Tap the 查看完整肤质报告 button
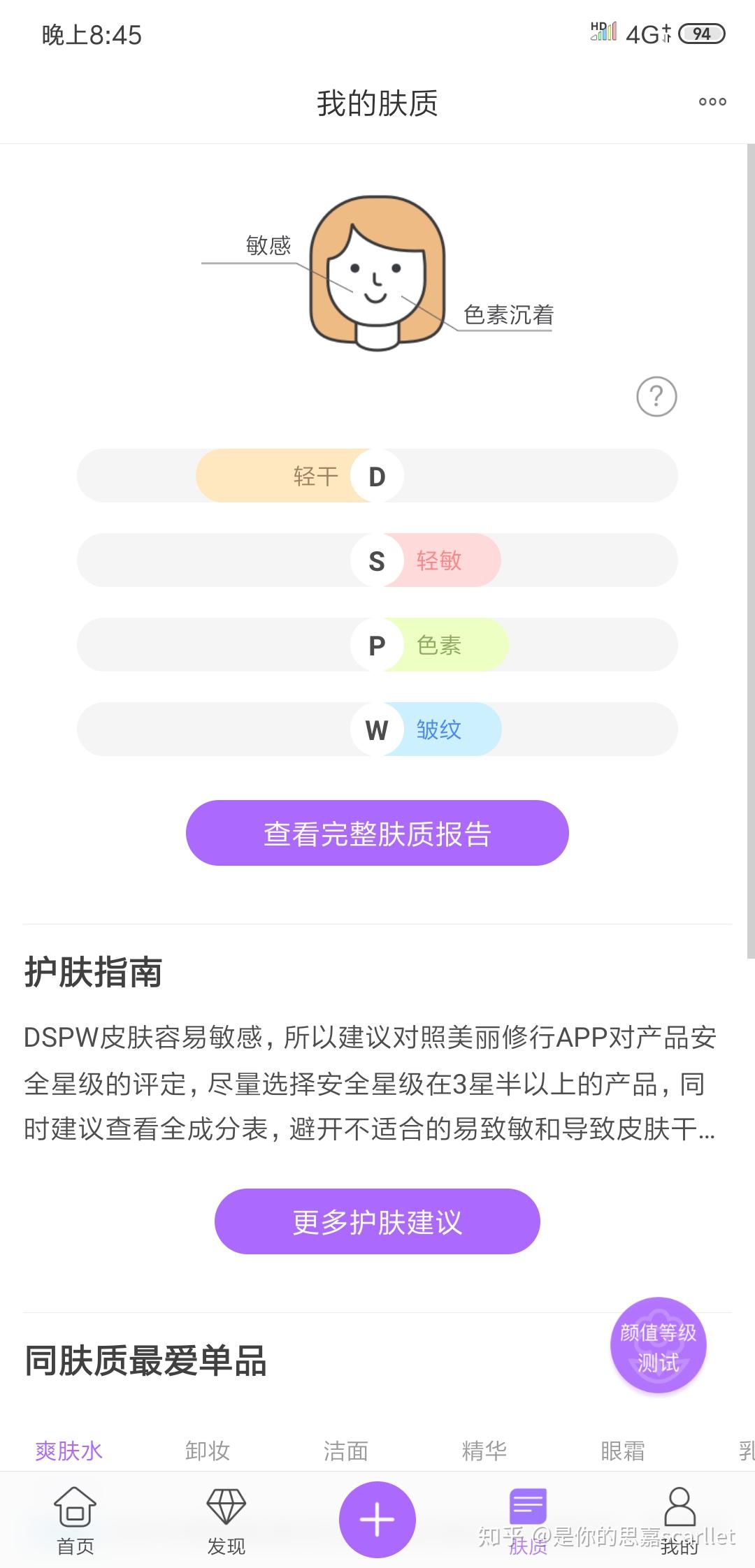The height and width of the screenshot is (1568, 755). click(377, 833)
